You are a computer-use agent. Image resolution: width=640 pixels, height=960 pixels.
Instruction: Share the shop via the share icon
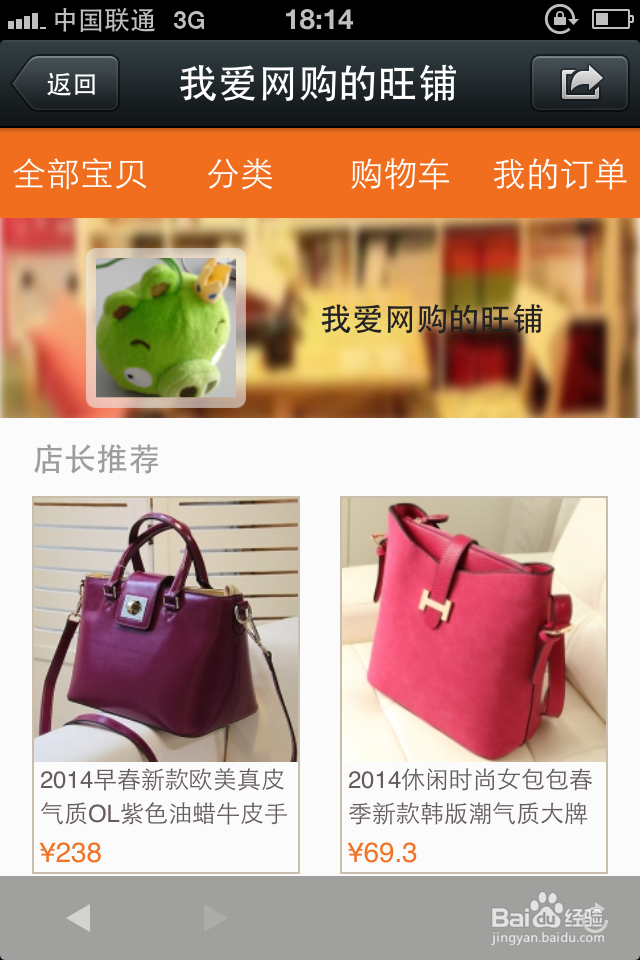tap(580, 83)
